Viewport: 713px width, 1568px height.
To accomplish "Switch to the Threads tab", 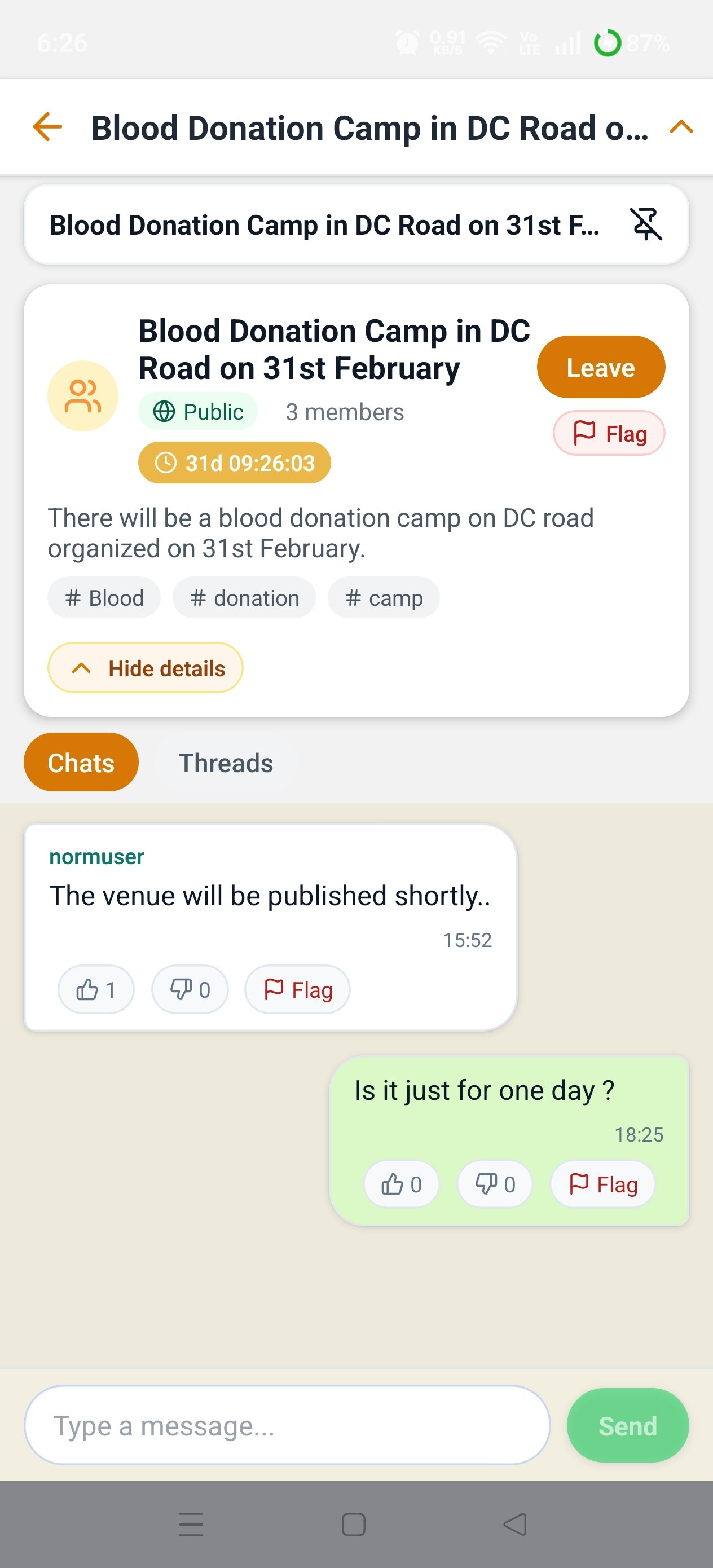I will tap(226, 762).
